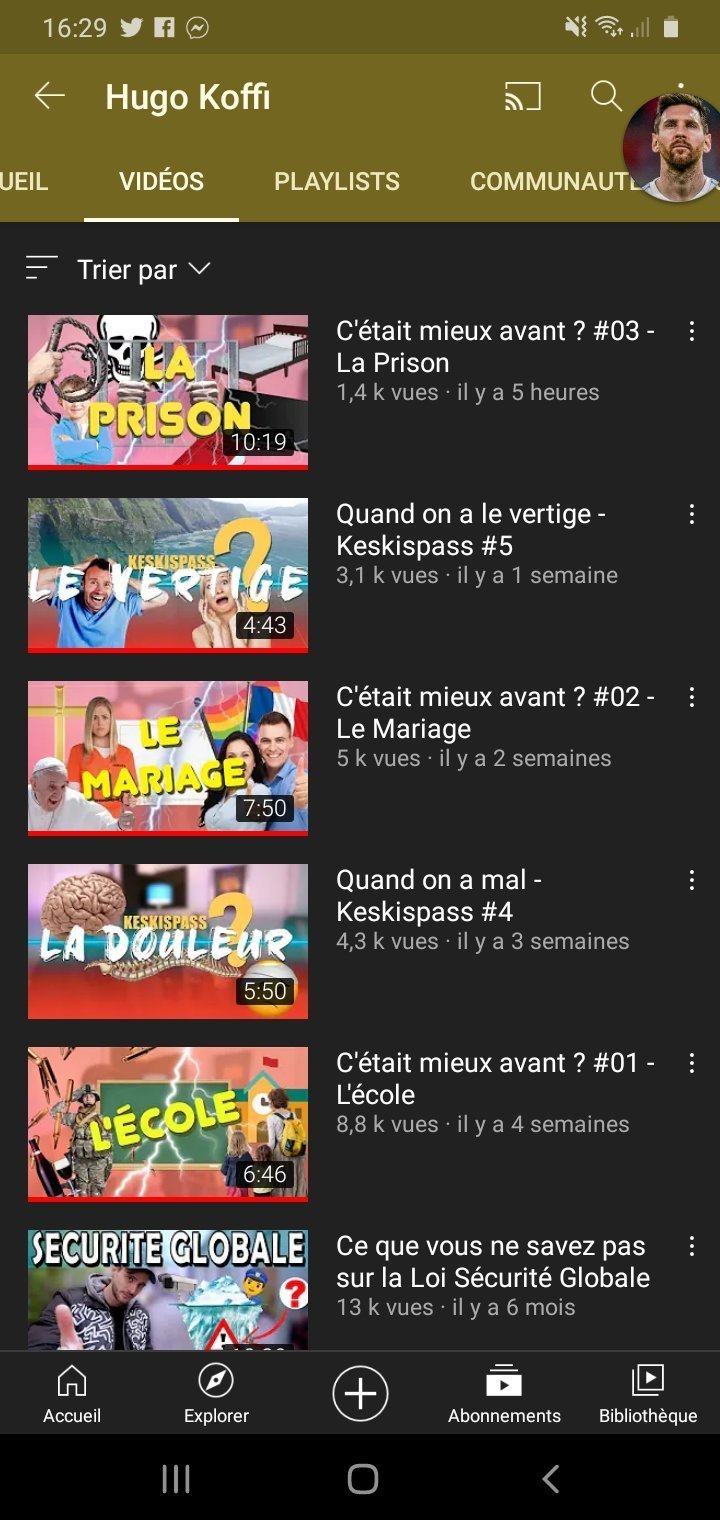Search within the Hugo Koffi channel
Viewport: 720px width, 1520px height.
click(x=606, y=96)
